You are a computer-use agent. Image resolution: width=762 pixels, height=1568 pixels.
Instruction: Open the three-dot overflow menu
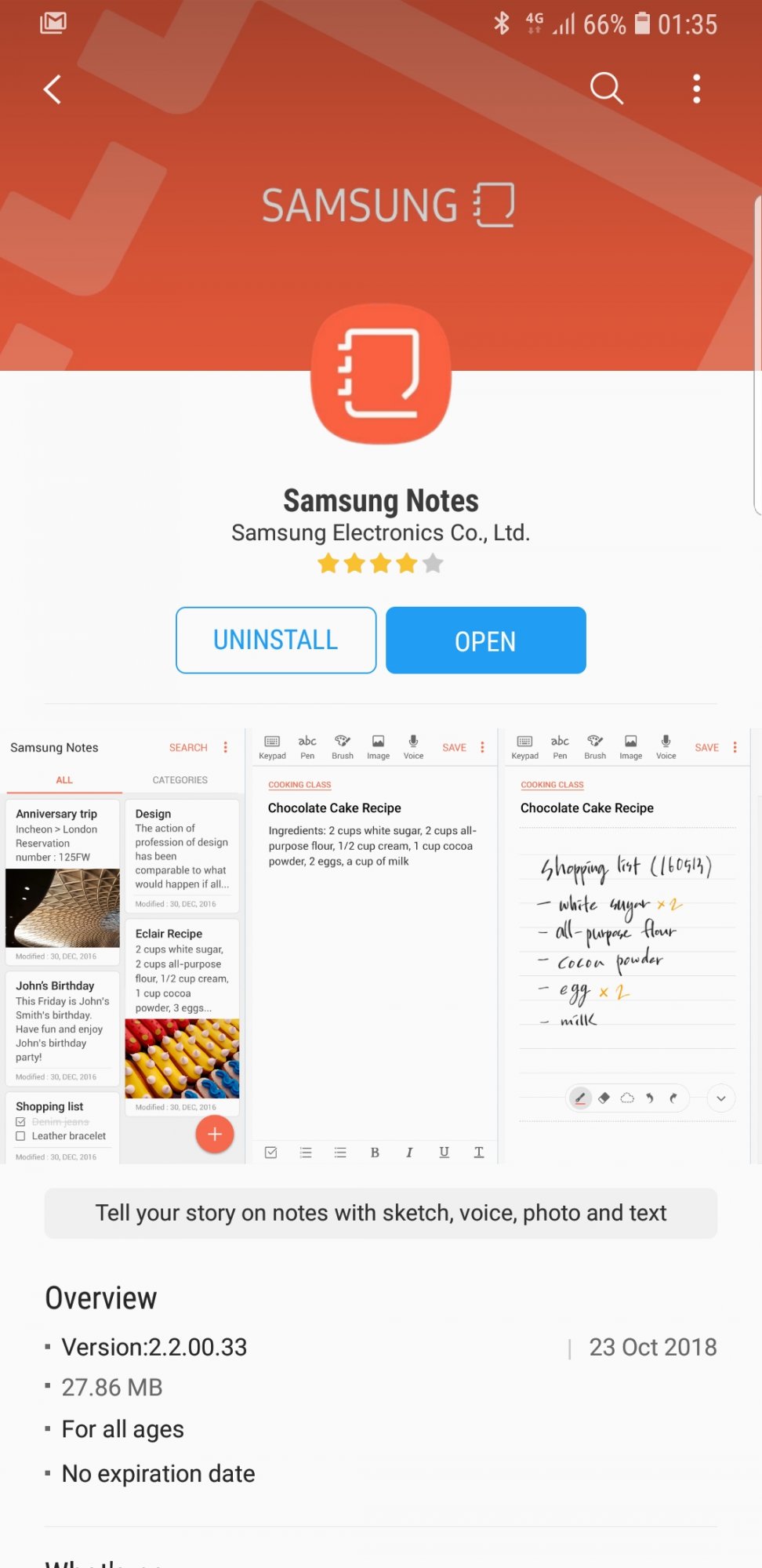coord(696,89)
